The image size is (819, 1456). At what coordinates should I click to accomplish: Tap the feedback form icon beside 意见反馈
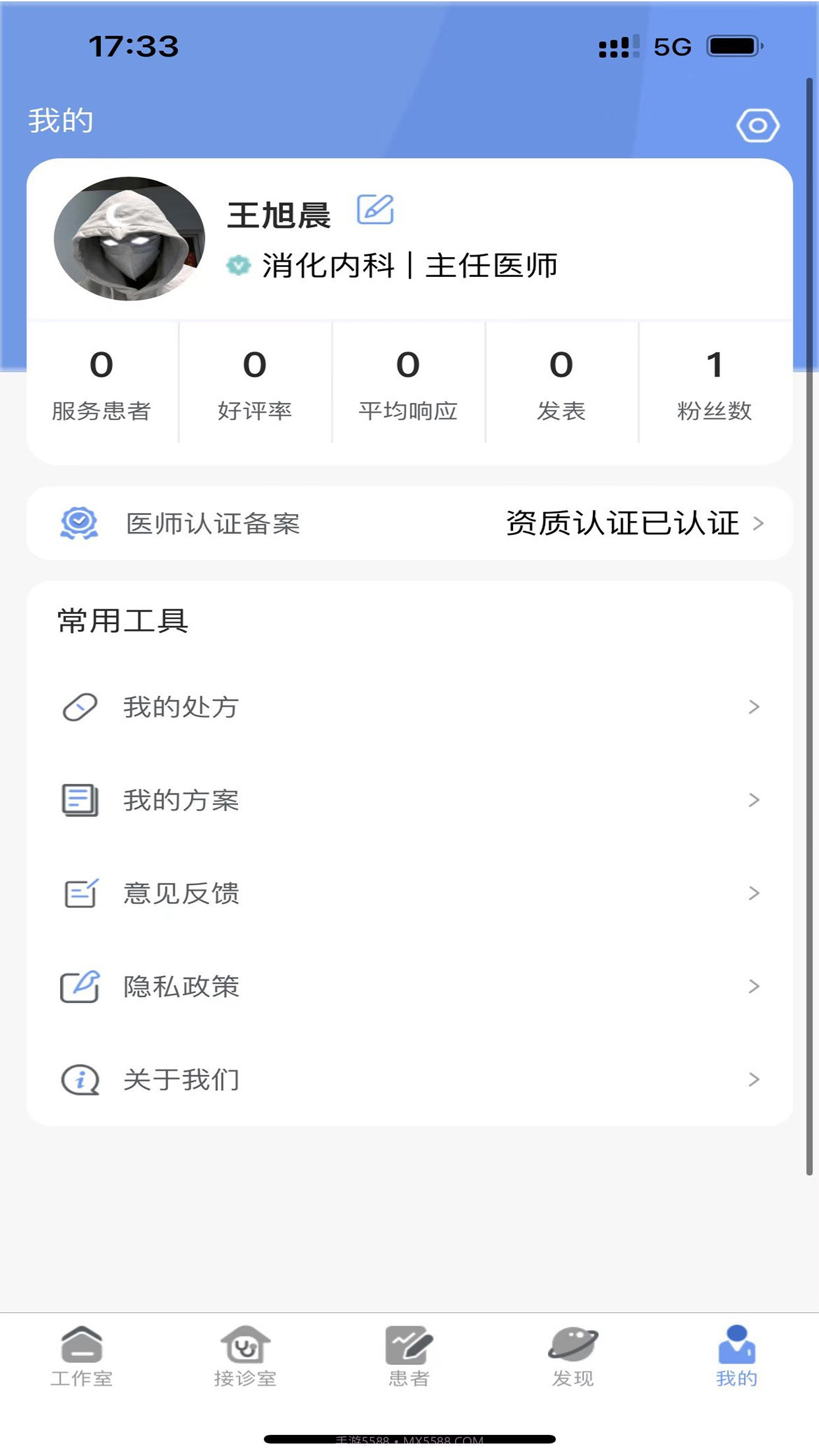point(78,894)
